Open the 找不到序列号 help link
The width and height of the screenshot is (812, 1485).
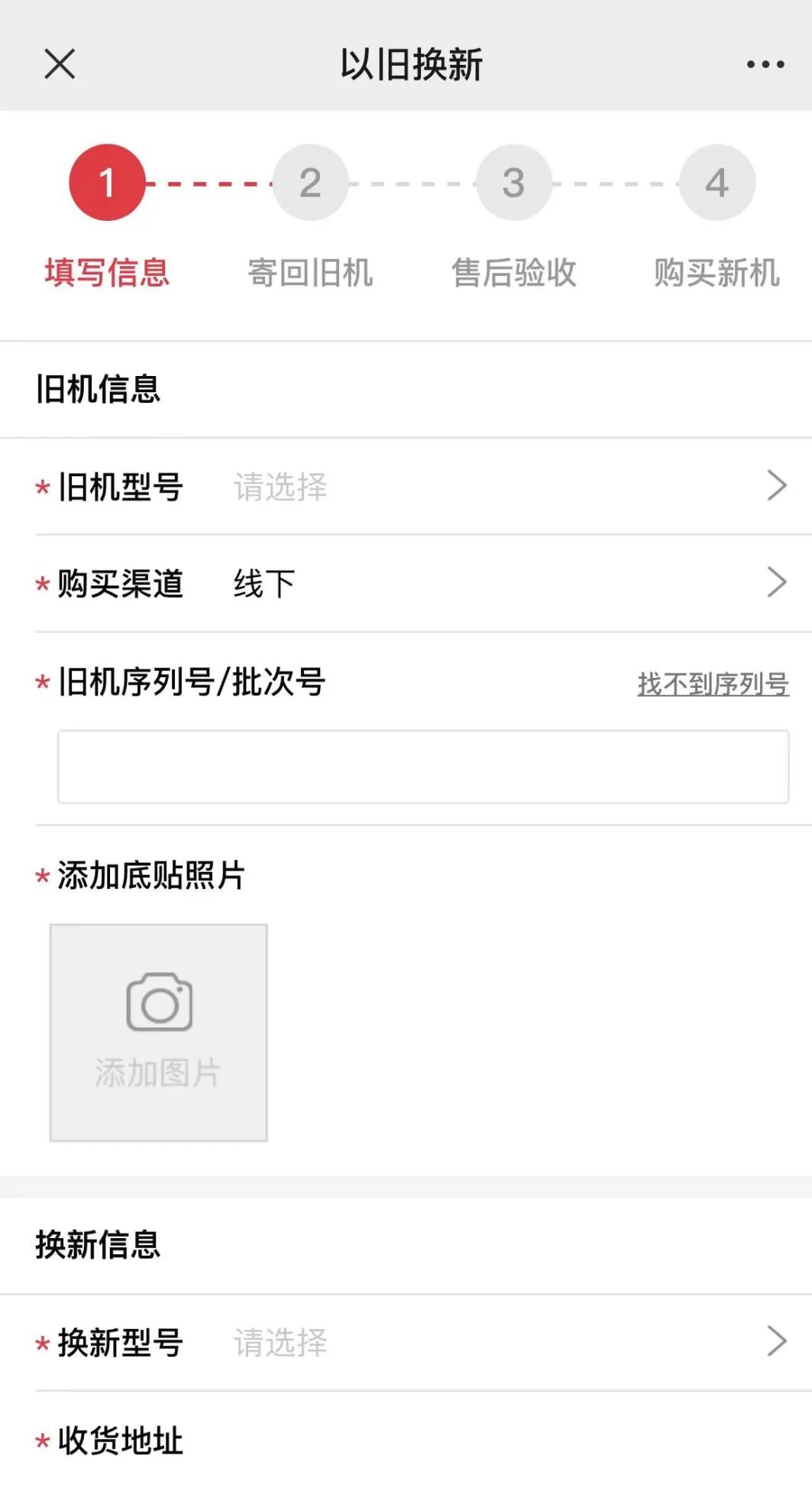(x=713, y=683)
